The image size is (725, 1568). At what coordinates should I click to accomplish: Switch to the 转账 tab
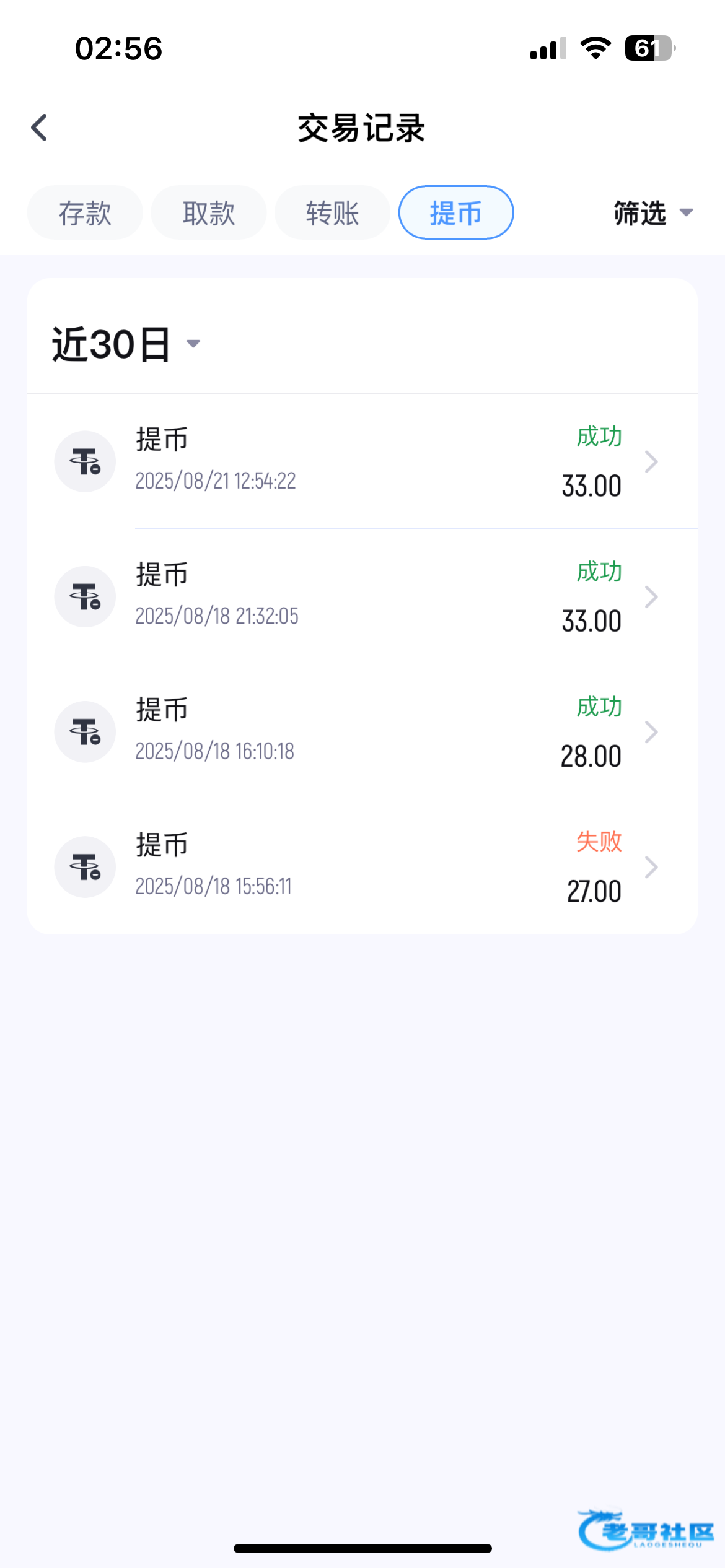point(332,213)
